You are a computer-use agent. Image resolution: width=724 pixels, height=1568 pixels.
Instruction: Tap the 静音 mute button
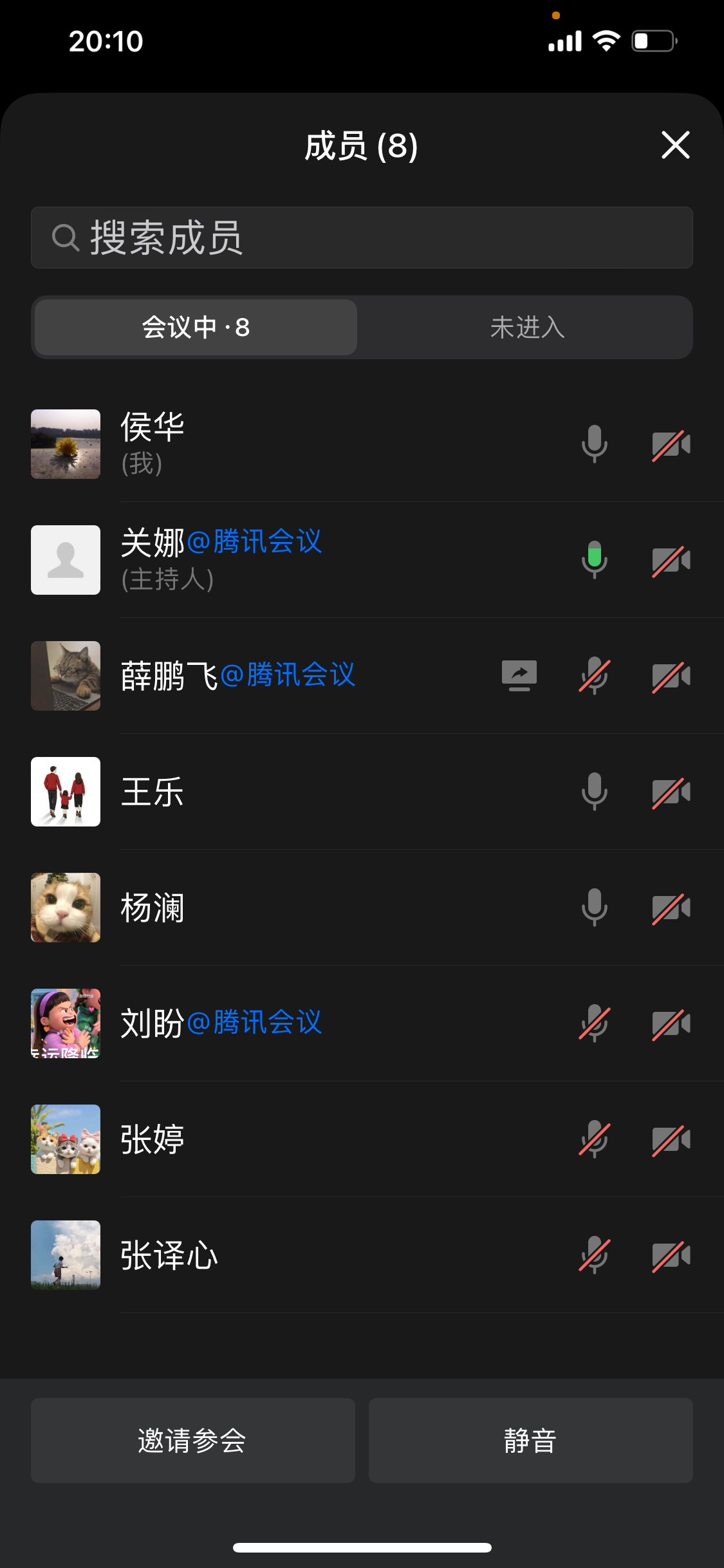[x=530, y=1441]
